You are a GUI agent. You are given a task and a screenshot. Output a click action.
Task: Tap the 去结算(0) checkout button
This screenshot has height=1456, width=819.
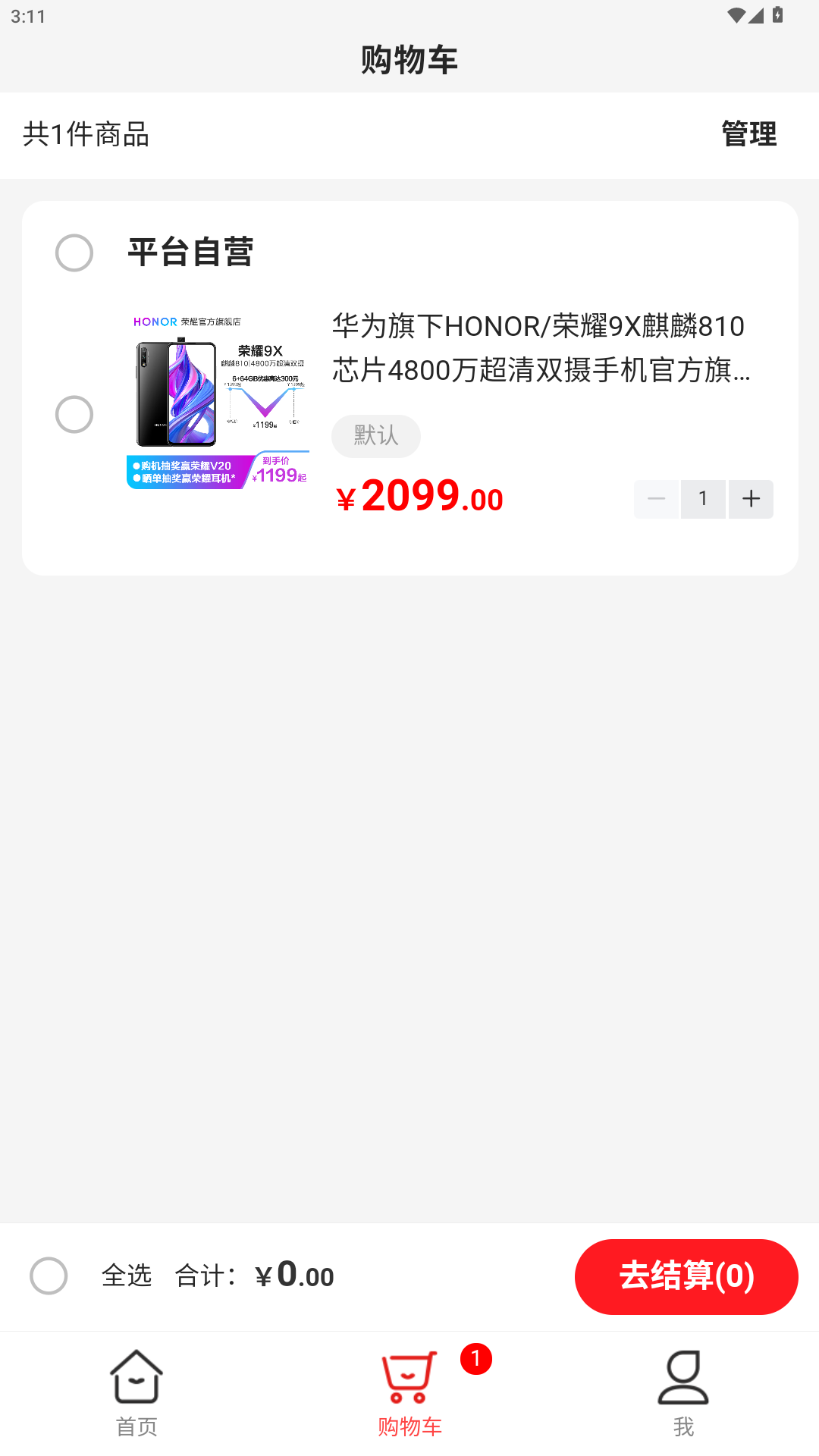click(686, 1276)
